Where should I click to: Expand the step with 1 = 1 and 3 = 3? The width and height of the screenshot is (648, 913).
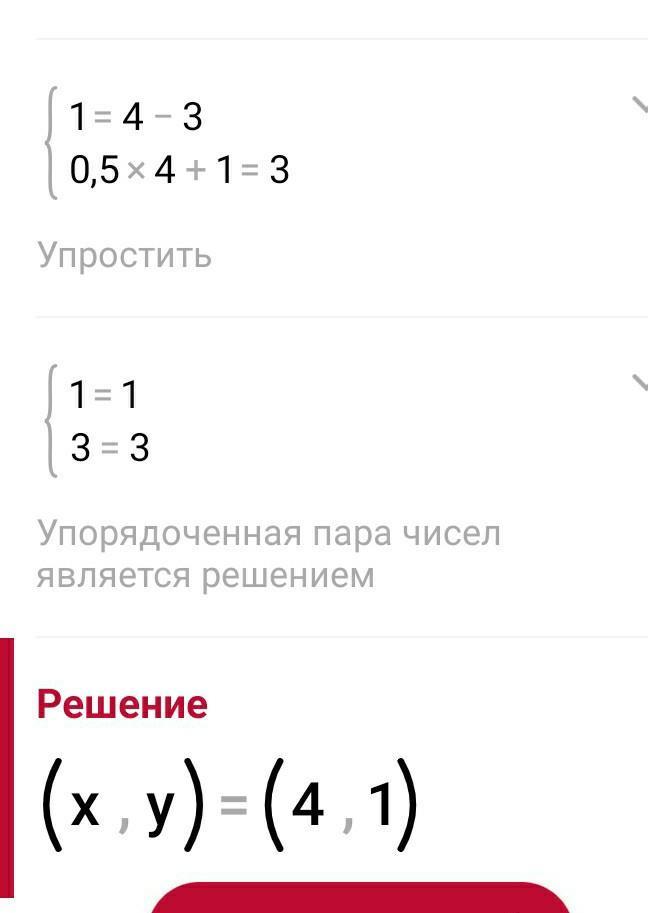[638, 383]
